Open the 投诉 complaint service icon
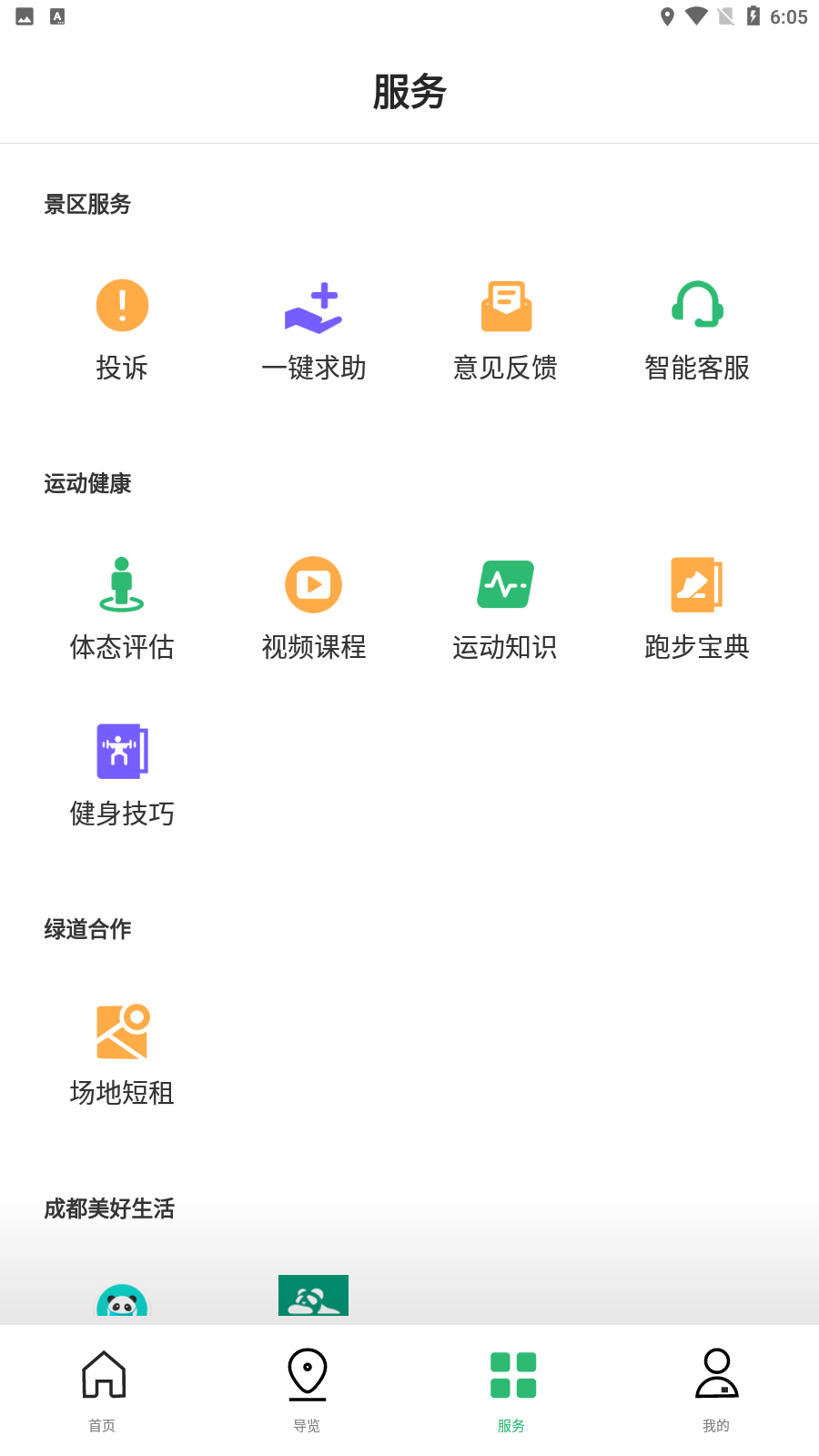This screenshot has width=819, height=1456. [x=122, y=305]
